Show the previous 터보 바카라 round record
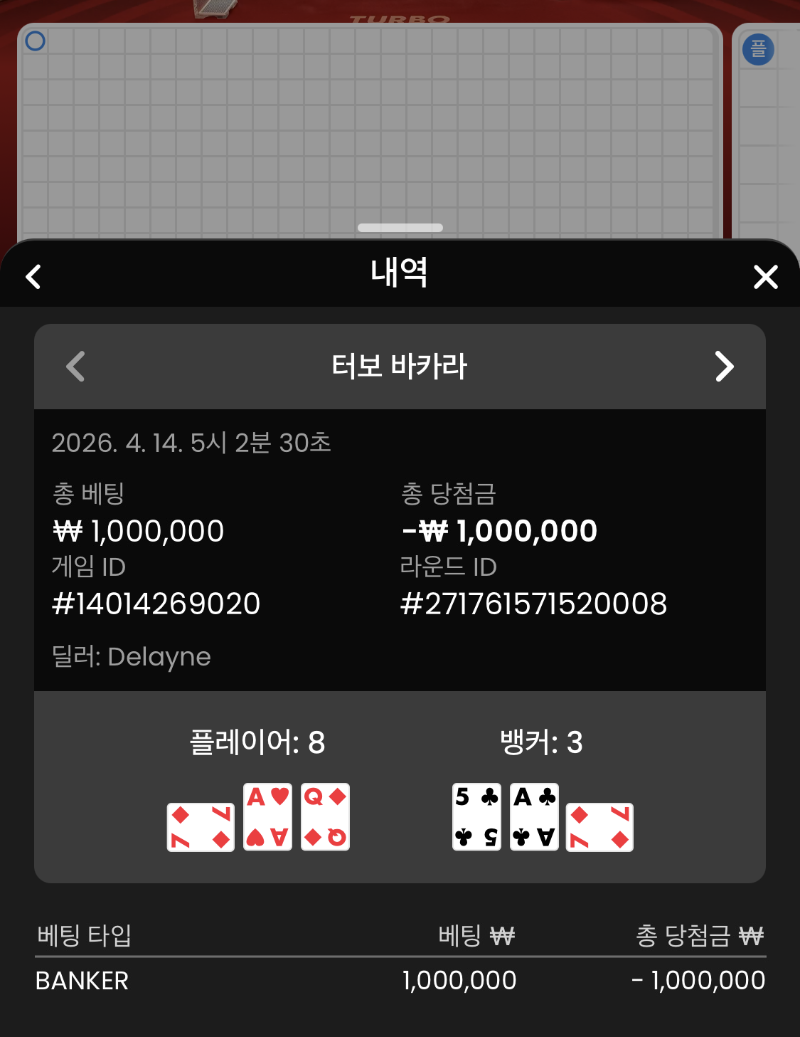Image resolution: width=800 pixels, height=1037 pixels. [x=75, y=367]
